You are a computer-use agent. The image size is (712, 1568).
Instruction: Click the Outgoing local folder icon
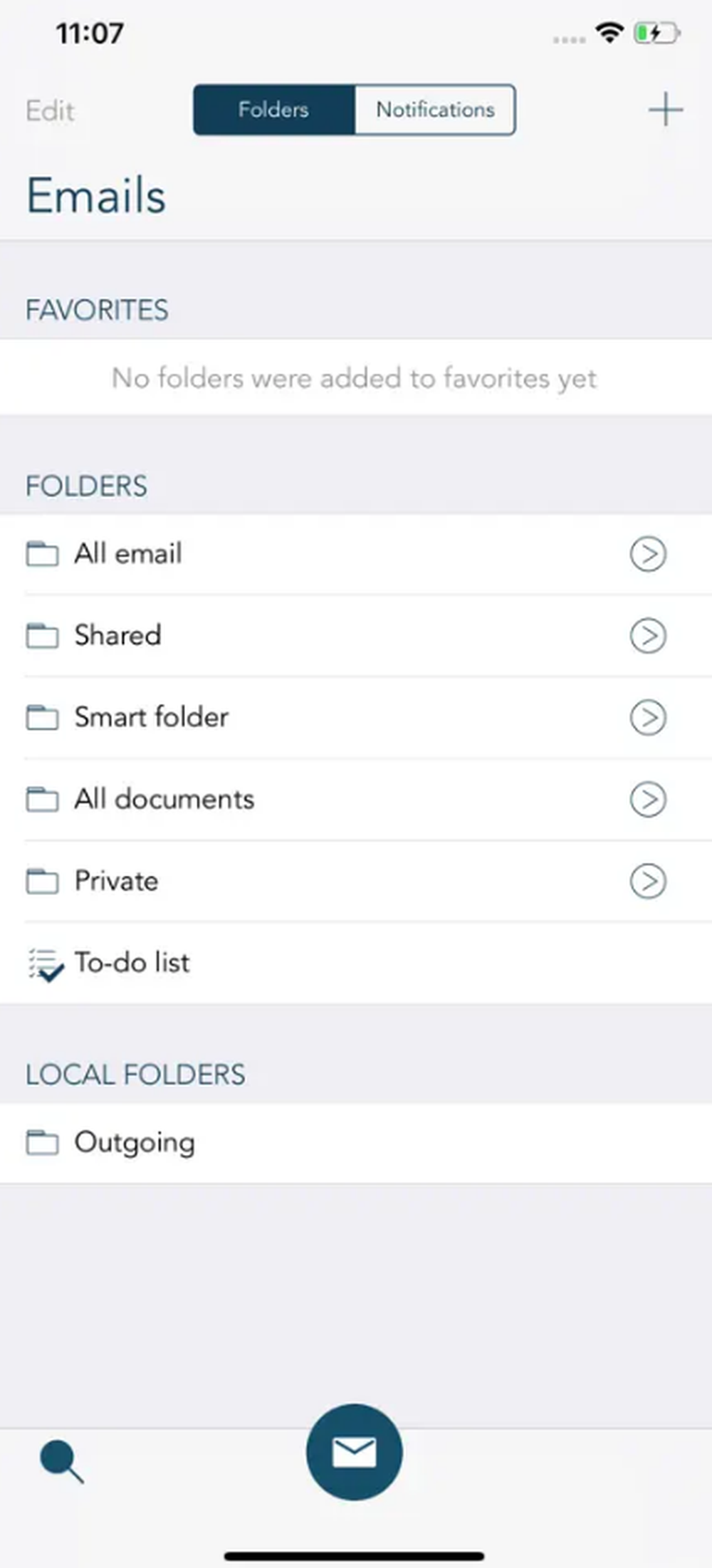coord(44,1143)
